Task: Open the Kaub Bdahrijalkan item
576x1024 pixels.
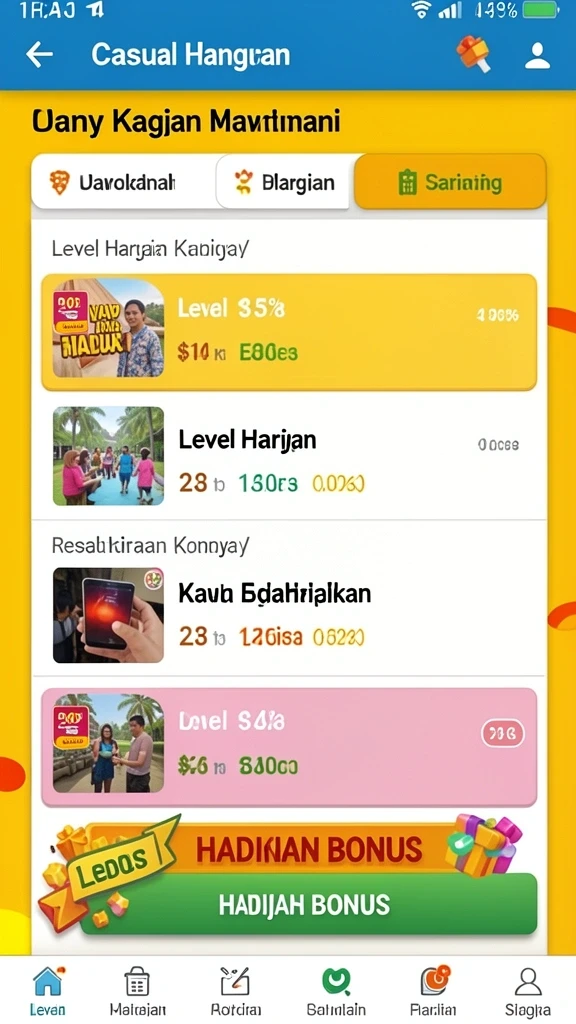Action: pos(289,615)
